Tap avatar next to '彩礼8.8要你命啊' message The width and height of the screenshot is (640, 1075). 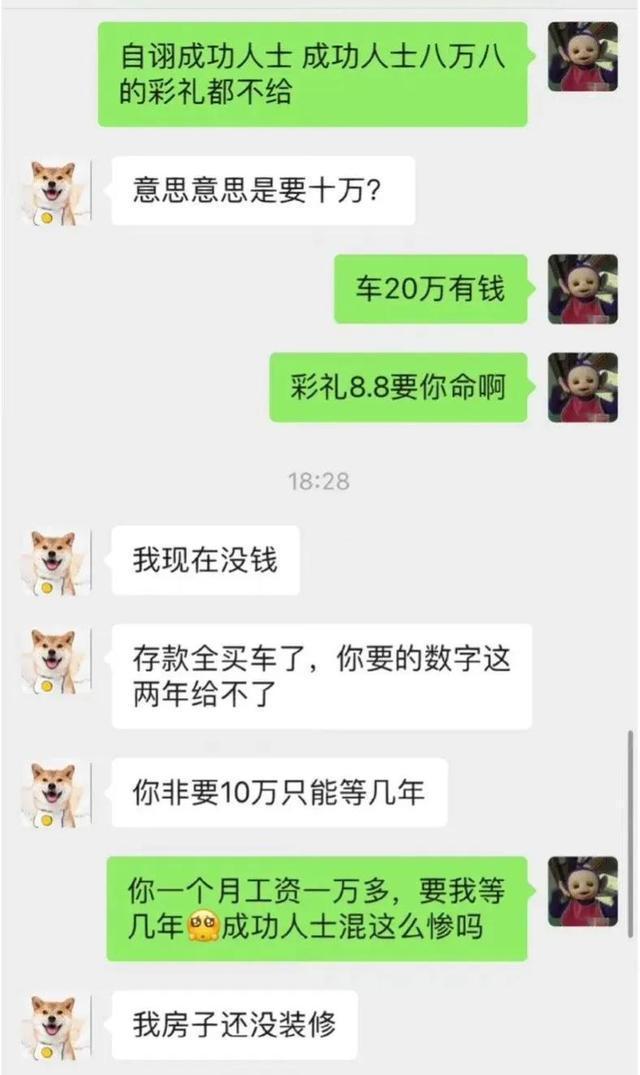pos(582,387)
